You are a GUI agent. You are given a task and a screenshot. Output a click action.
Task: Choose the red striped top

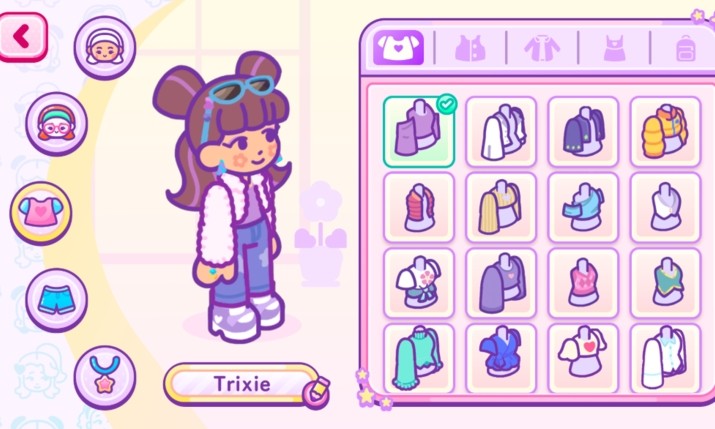pos(418,208)
